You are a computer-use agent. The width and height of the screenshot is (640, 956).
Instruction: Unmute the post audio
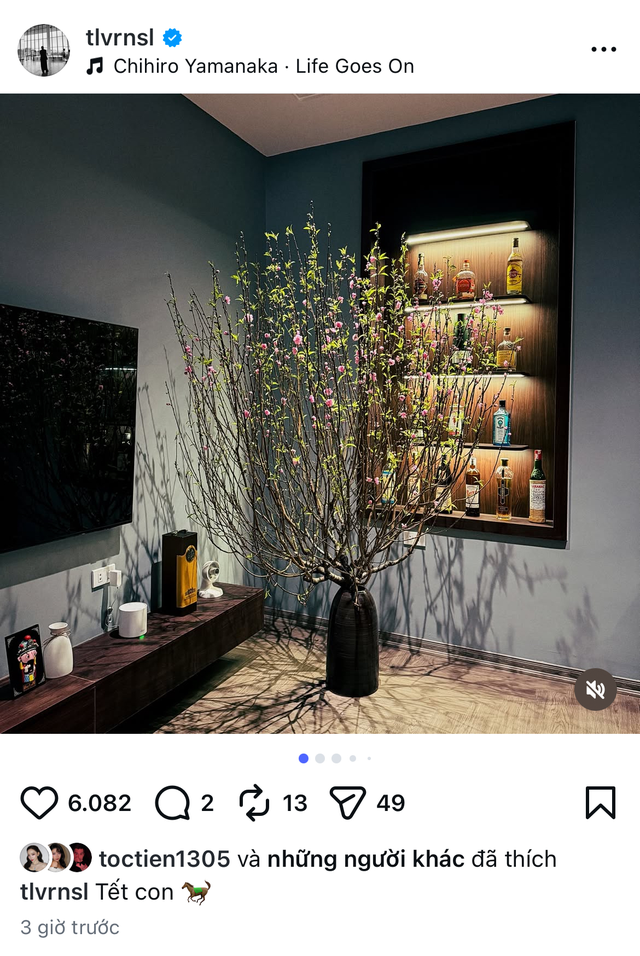595,689
